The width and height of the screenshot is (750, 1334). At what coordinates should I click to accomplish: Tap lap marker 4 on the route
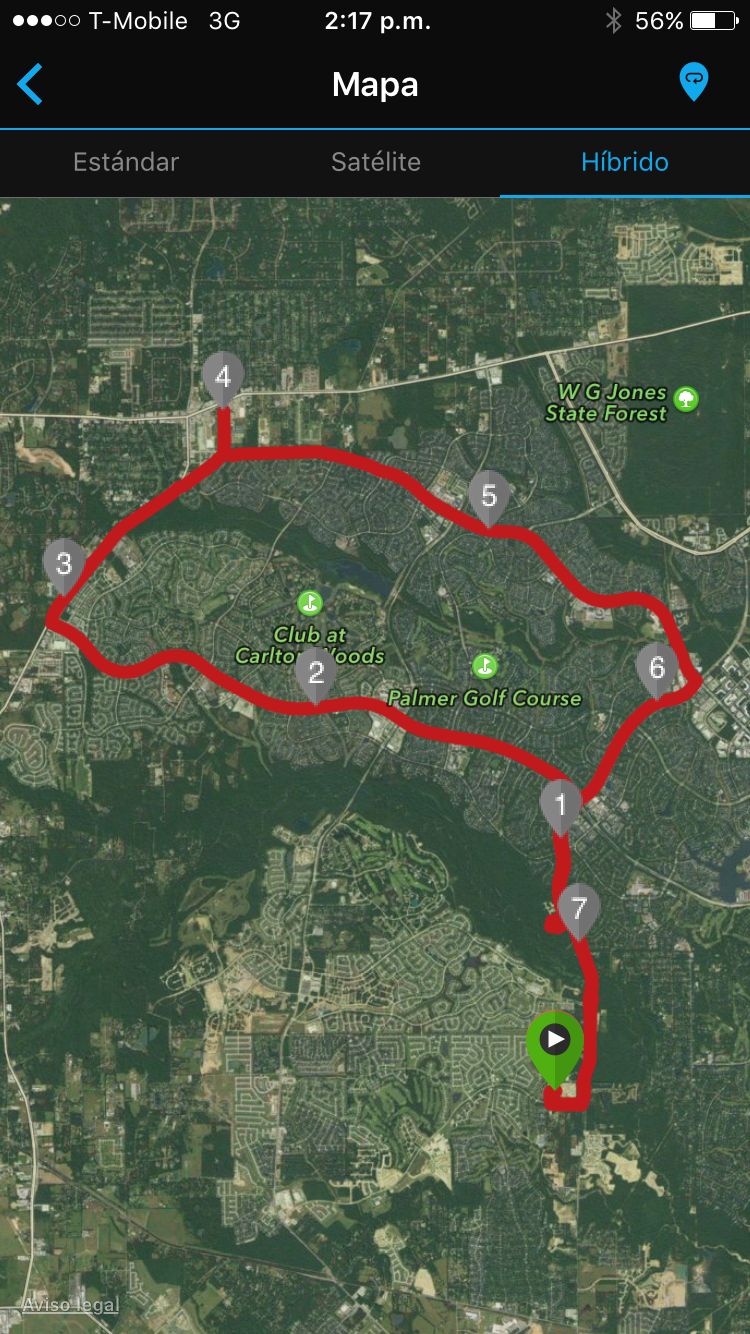(223, 377)
